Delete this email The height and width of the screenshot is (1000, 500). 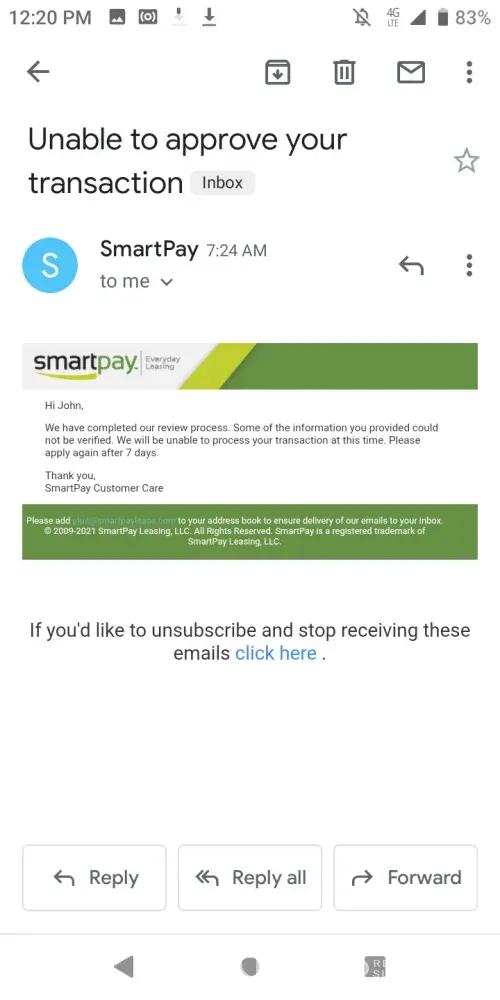[x=344, y=72]
